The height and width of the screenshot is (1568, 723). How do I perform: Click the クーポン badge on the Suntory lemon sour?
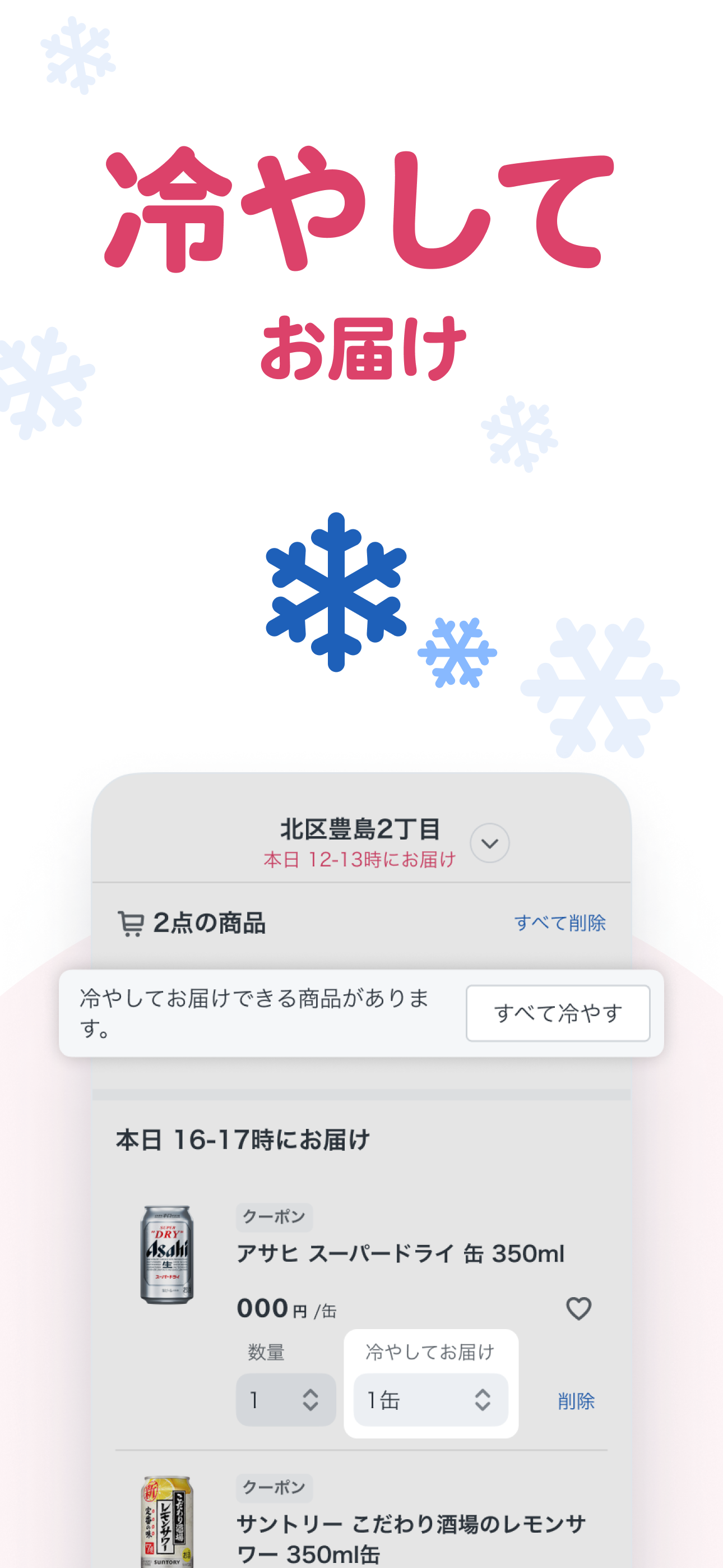[274, 1488]
